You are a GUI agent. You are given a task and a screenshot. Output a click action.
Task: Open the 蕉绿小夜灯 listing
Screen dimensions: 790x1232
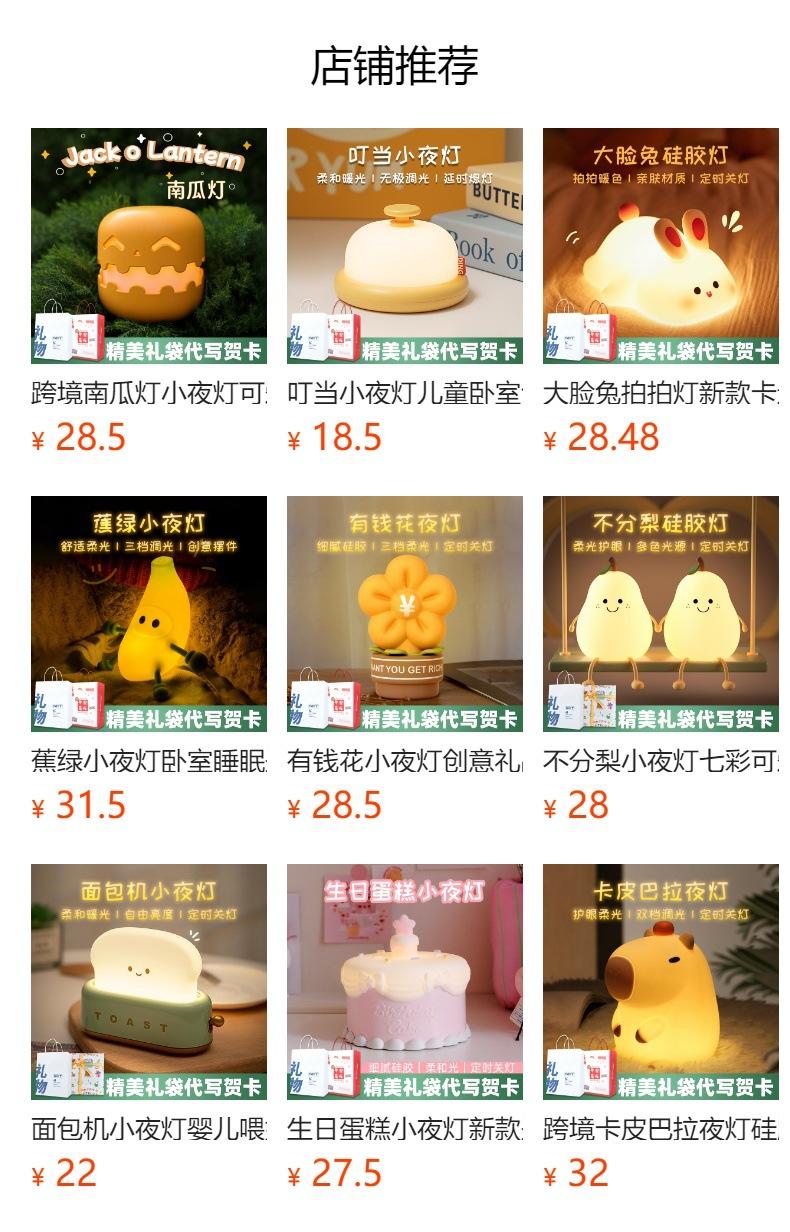click(149, 614)
